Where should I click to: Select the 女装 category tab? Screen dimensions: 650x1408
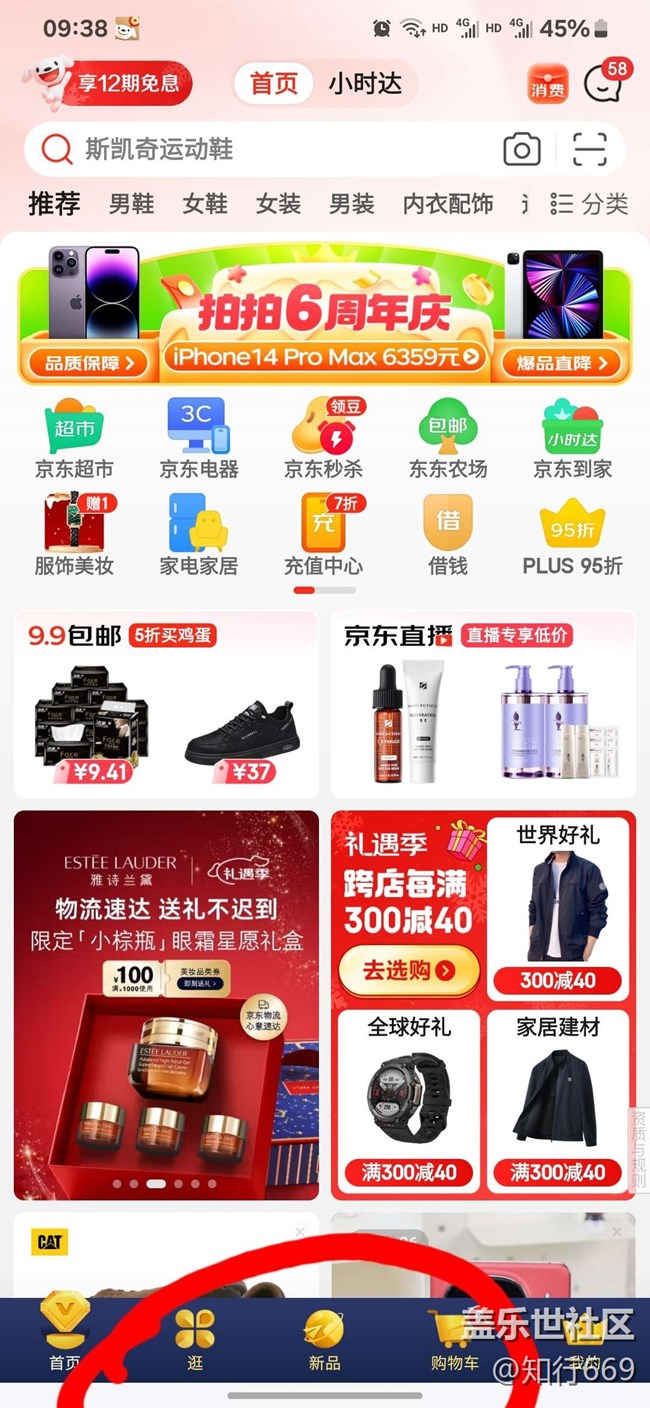pos(278,204)
